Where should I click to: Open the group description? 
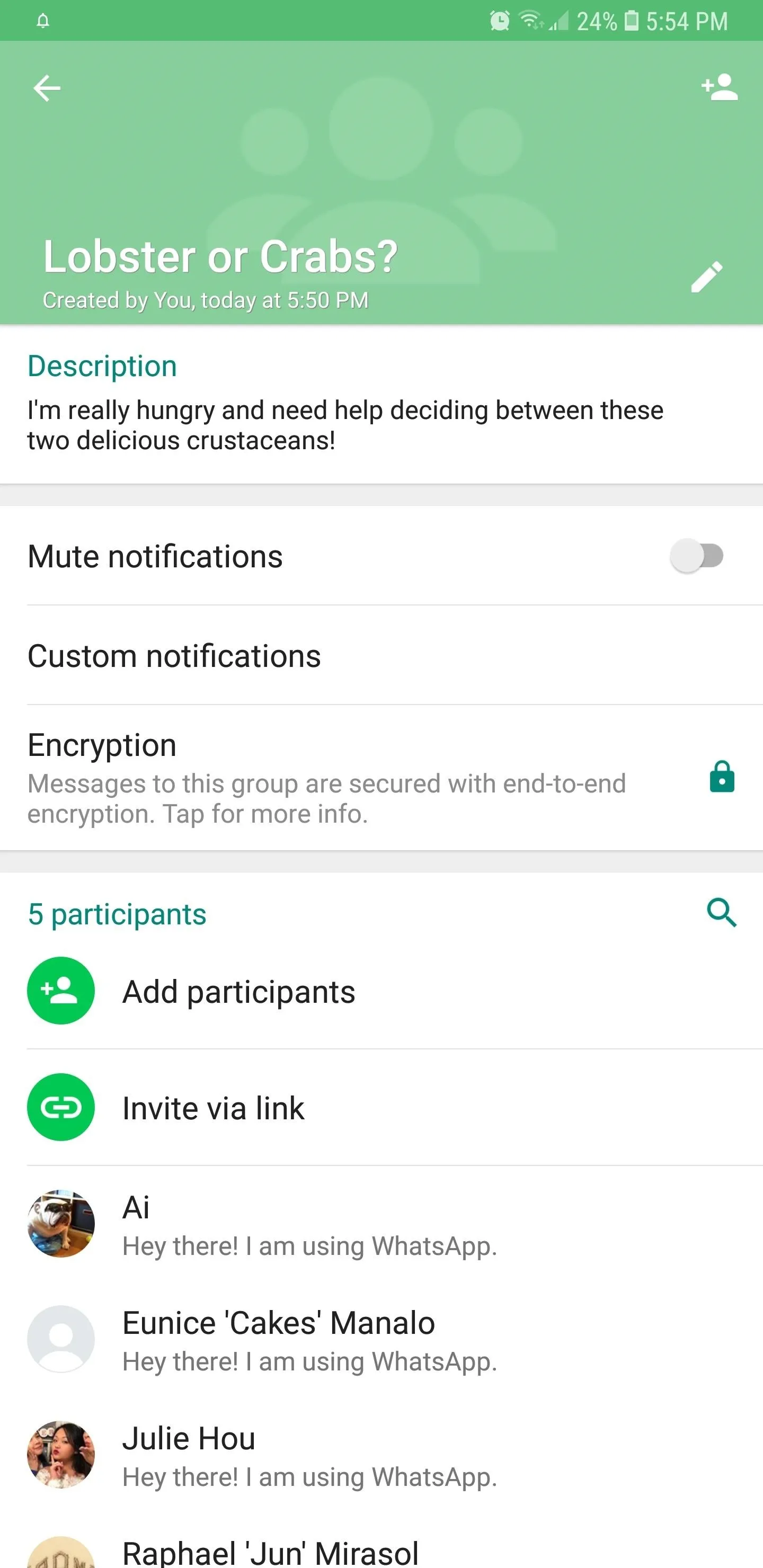381,404
